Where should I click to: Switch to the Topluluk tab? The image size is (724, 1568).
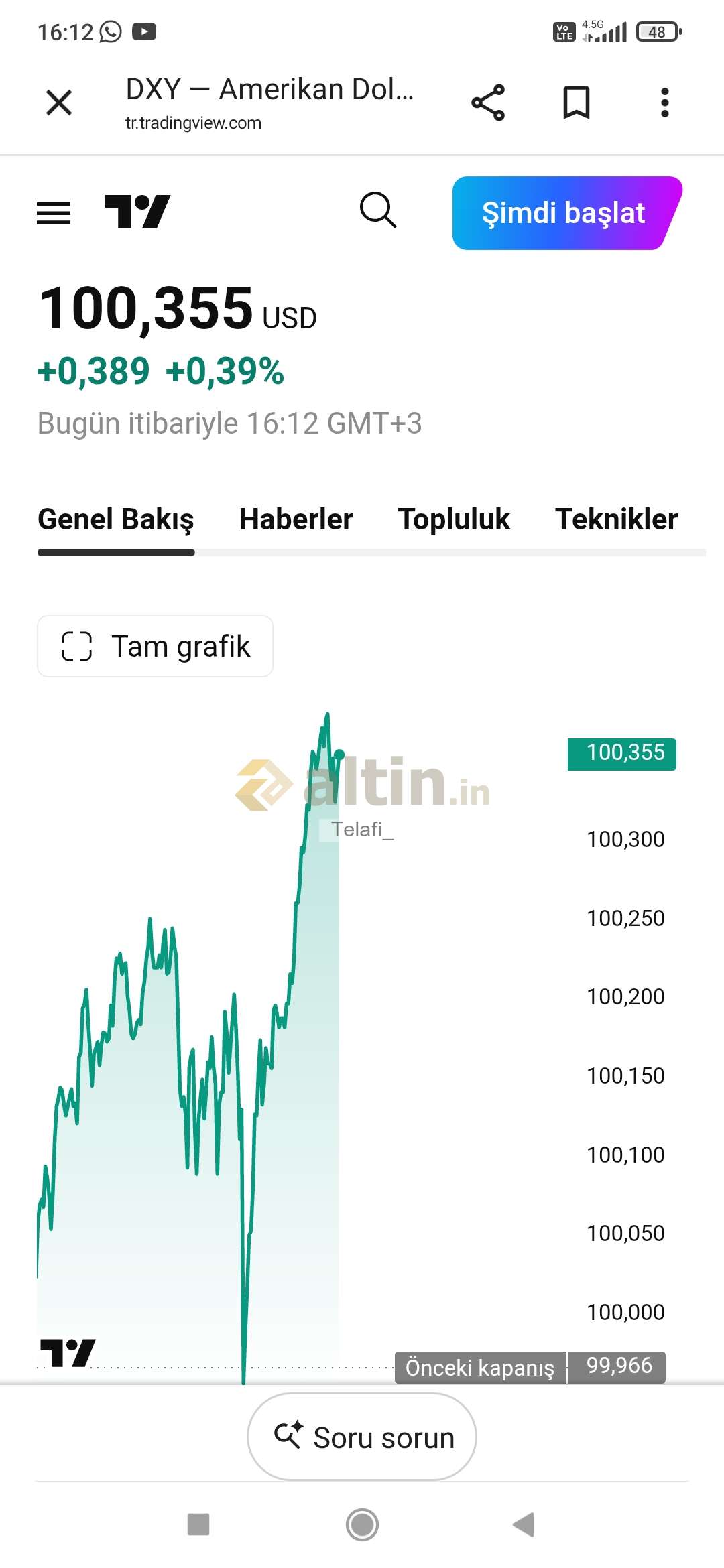[454, 519]
